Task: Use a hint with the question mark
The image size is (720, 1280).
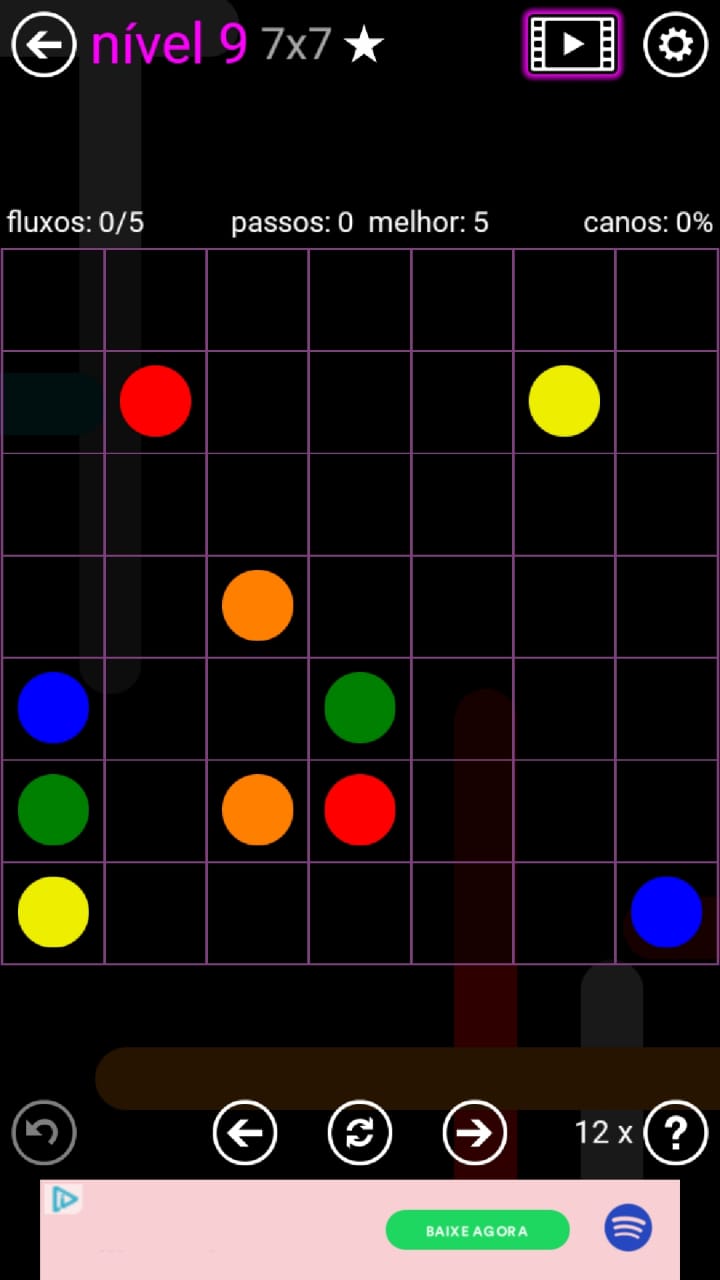Action: point(676,1132)
